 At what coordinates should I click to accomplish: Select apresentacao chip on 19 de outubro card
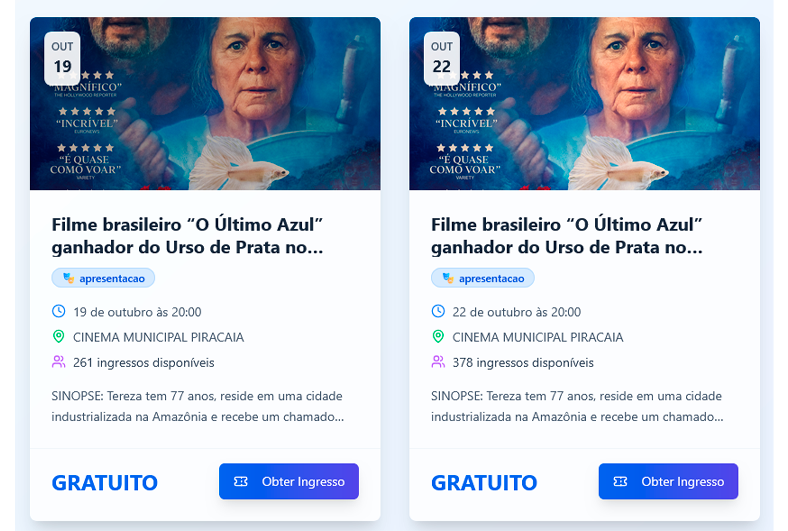[x=103, y=278]
